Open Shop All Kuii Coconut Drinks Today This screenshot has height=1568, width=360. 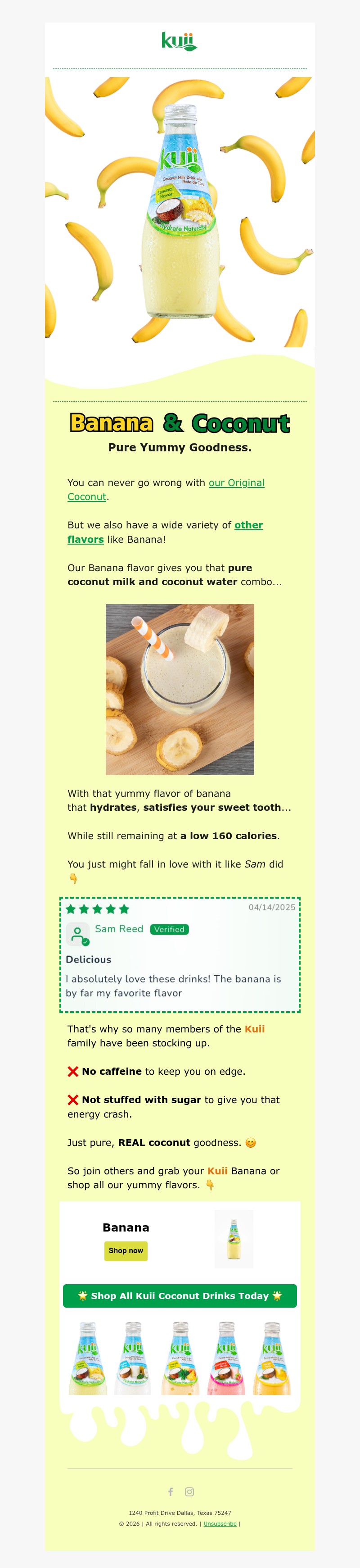180,1296
